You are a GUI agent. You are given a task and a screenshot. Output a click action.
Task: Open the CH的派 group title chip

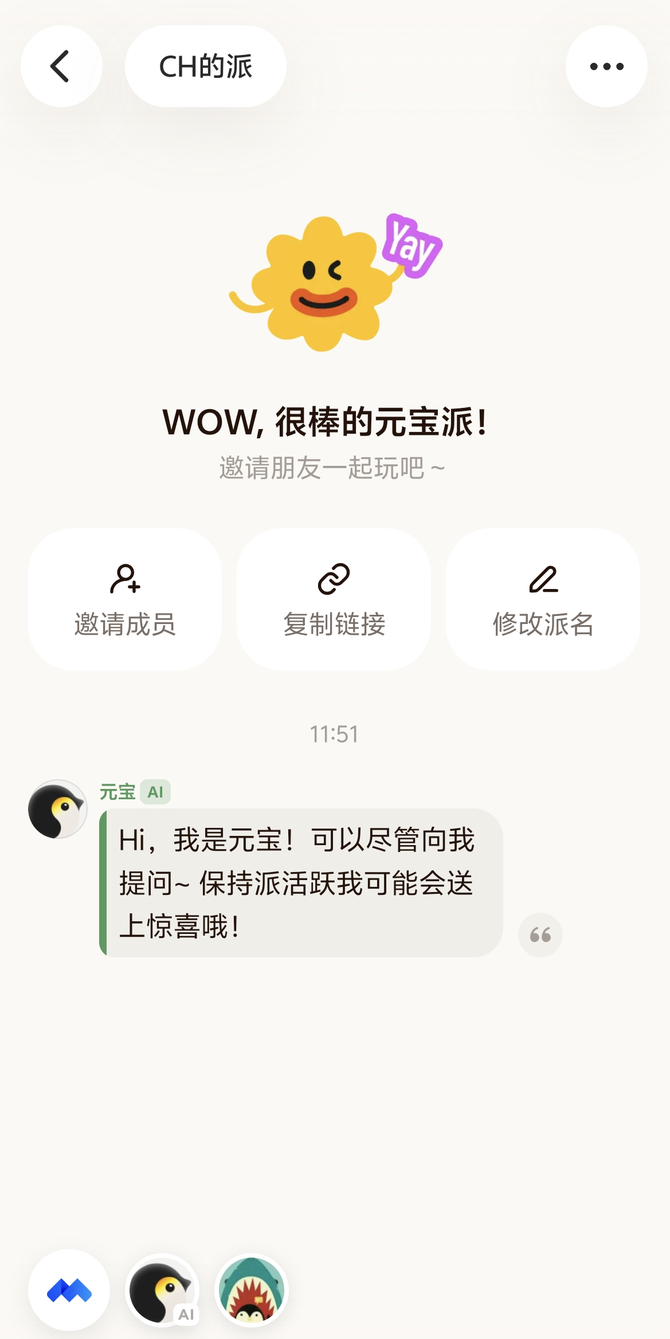click(205, 67)
